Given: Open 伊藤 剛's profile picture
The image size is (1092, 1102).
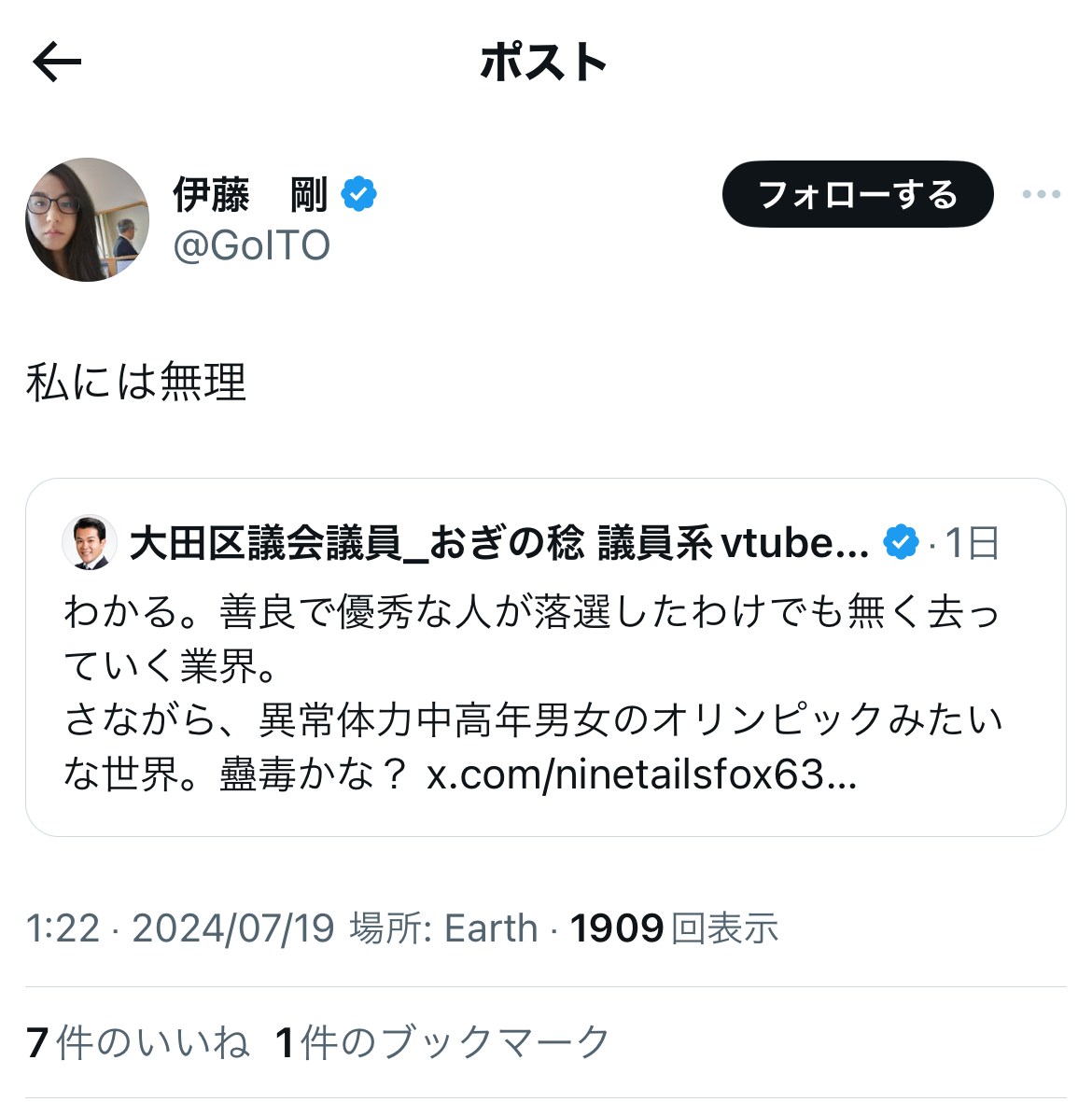Looking at the screenshot, I should coord(87,219).
